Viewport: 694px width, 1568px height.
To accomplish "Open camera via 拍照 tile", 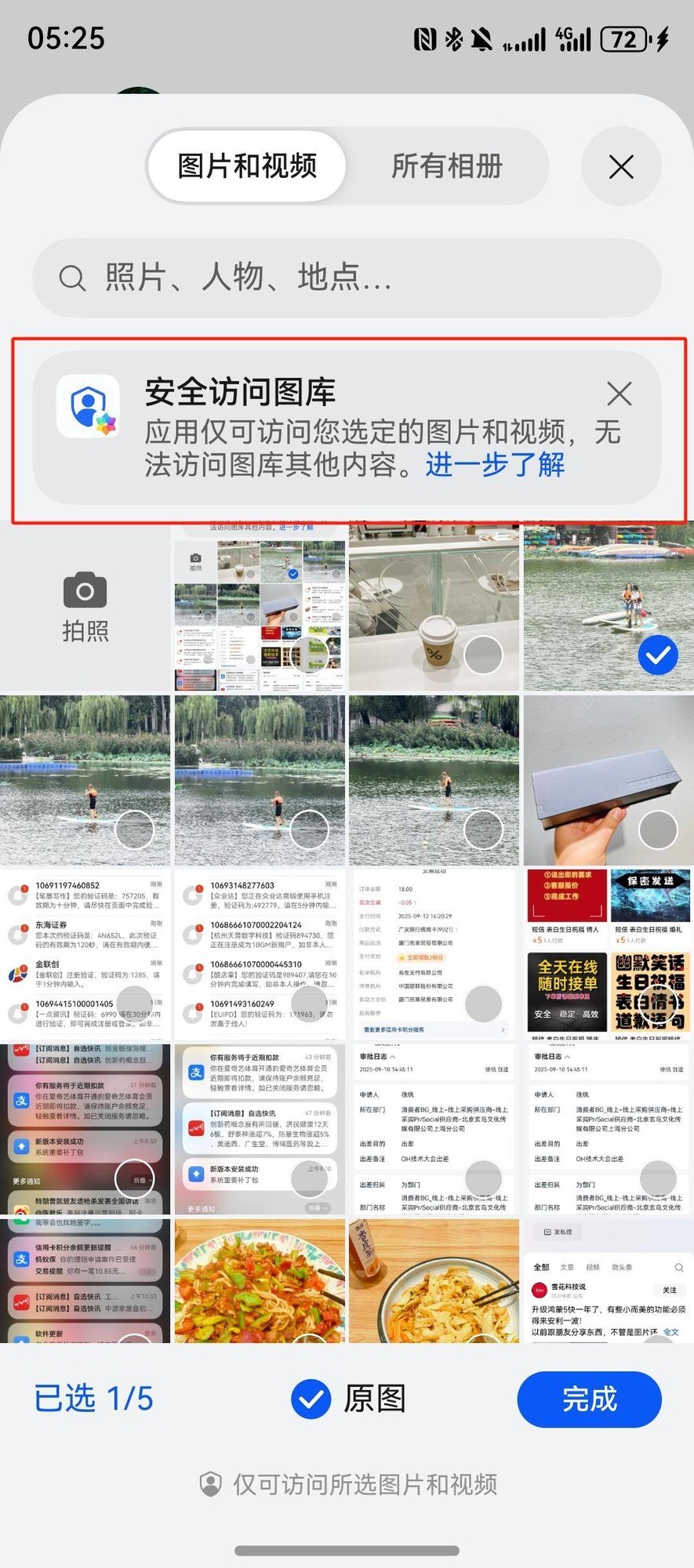I will click(85, 607).
